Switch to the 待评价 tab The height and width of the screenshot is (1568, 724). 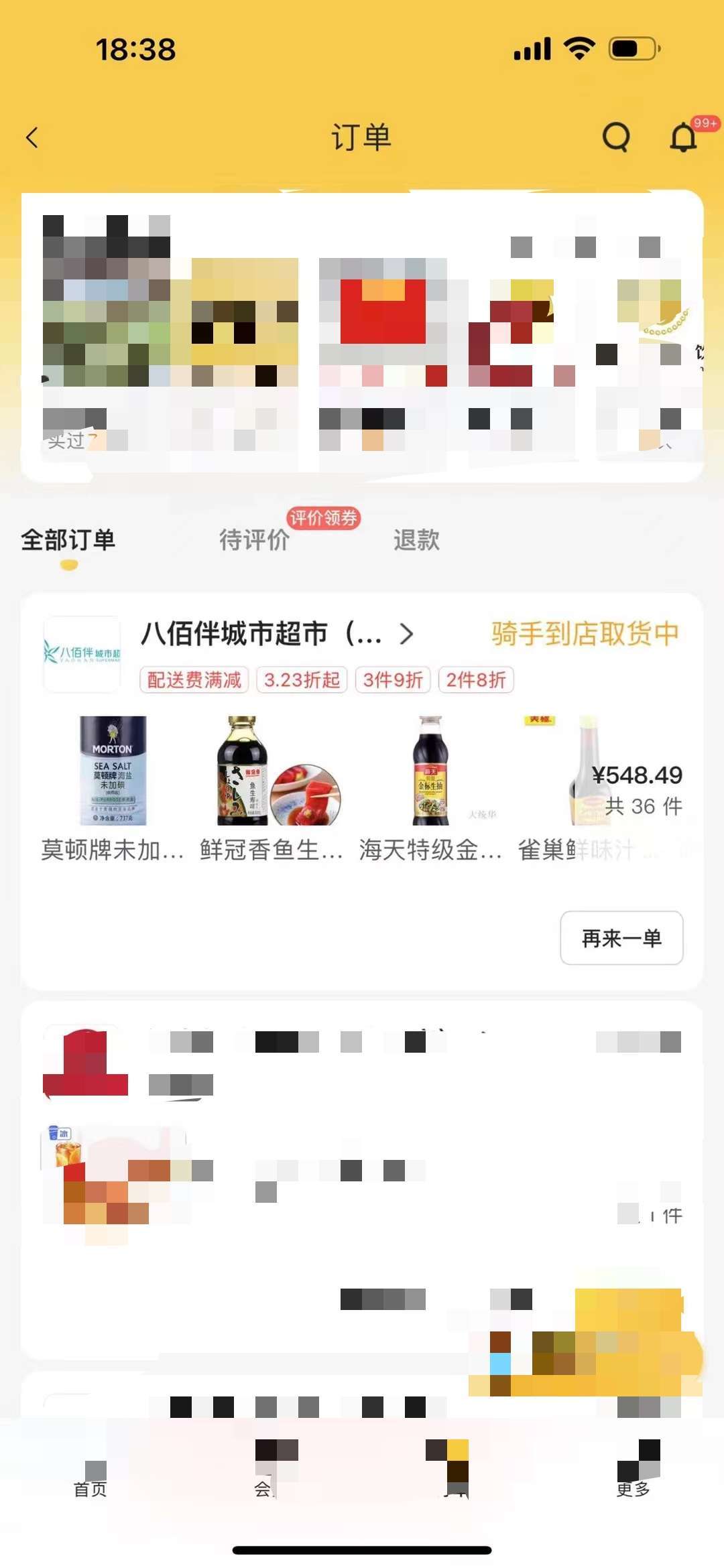(x=254, y=540)
